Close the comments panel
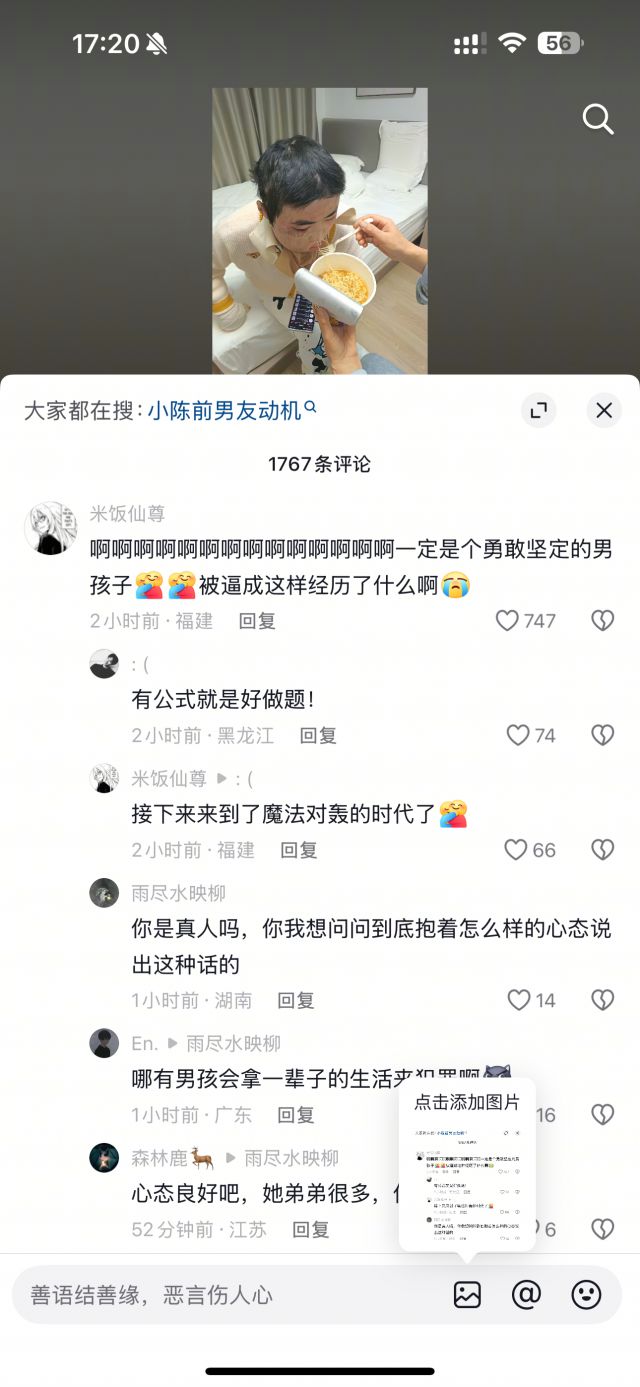Image resolution: width=640 pixels, height=1387 pixels. [x=604, y=410]
